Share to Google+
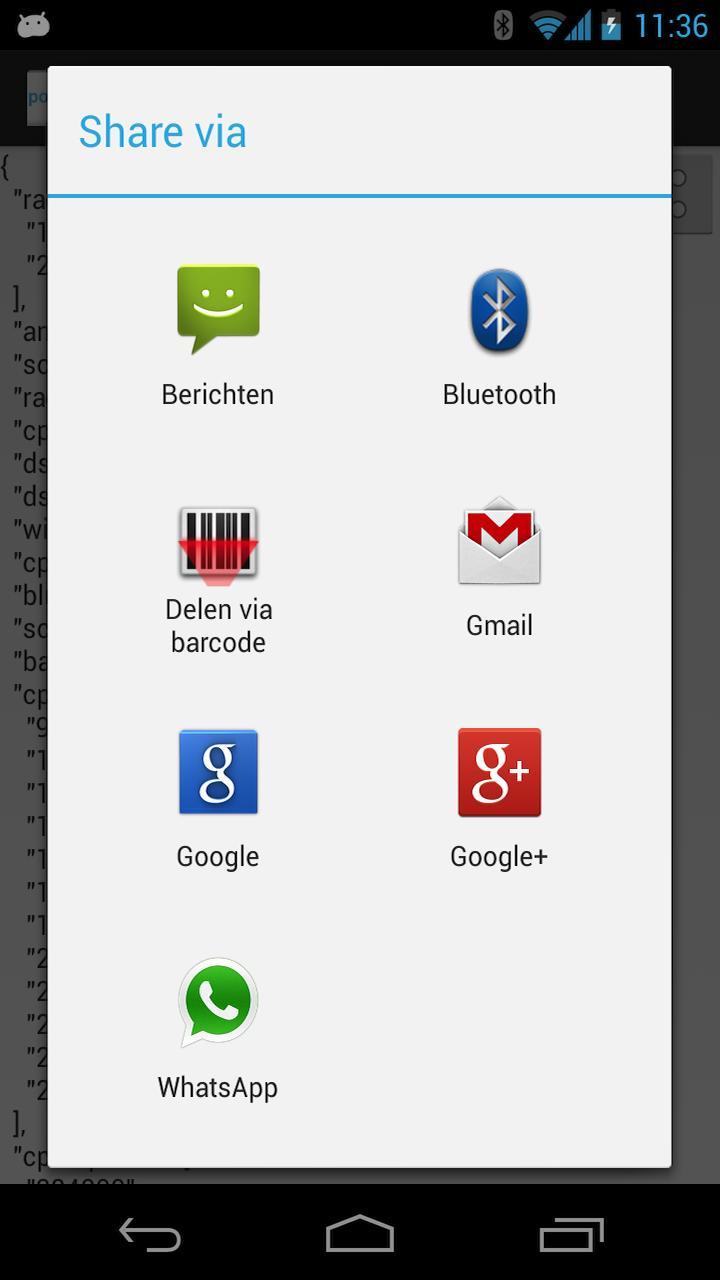Screen dimensions: 720x1280 click(499, 796)
